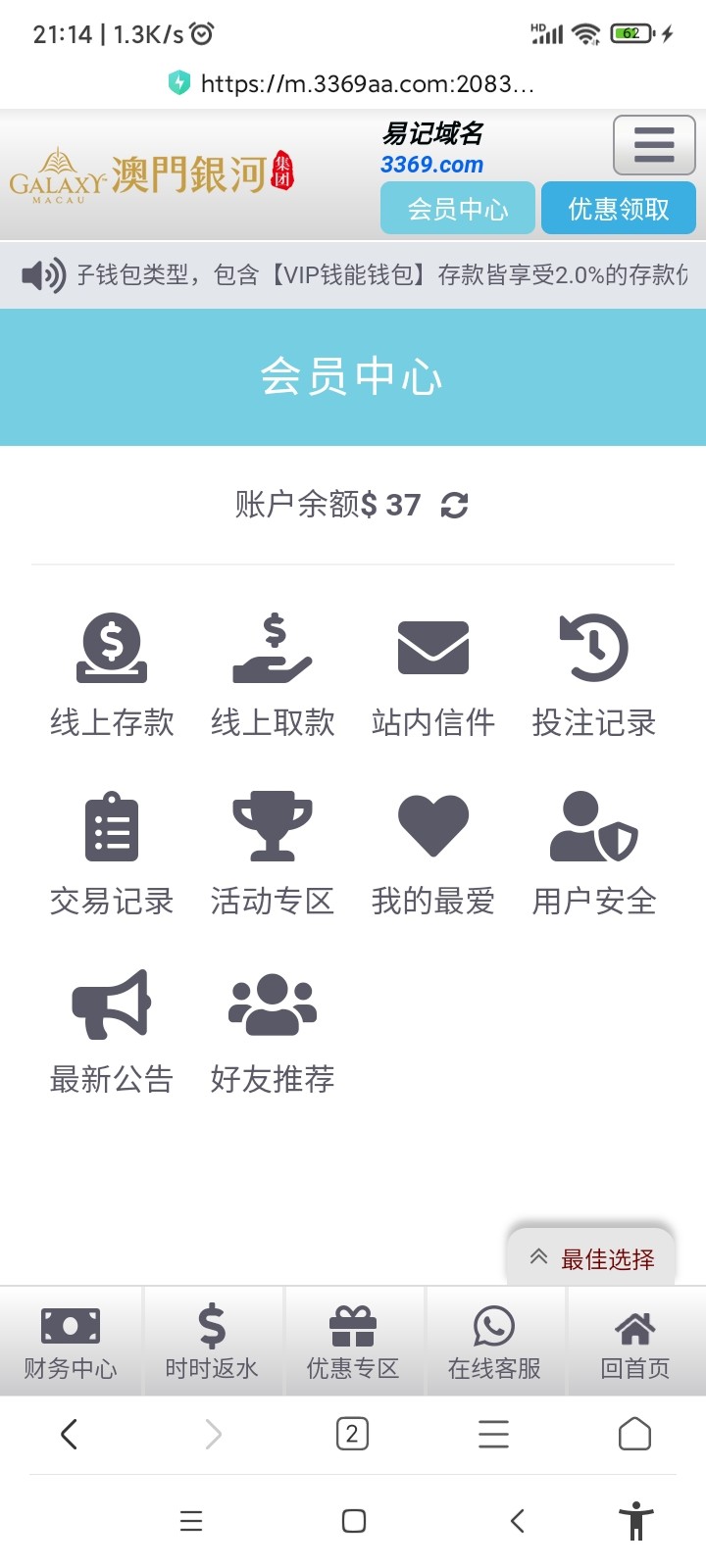Switch to 时时返水 rebate tab
Viewport: 706px width, 1568px height.
click(x=212, y=1342)
